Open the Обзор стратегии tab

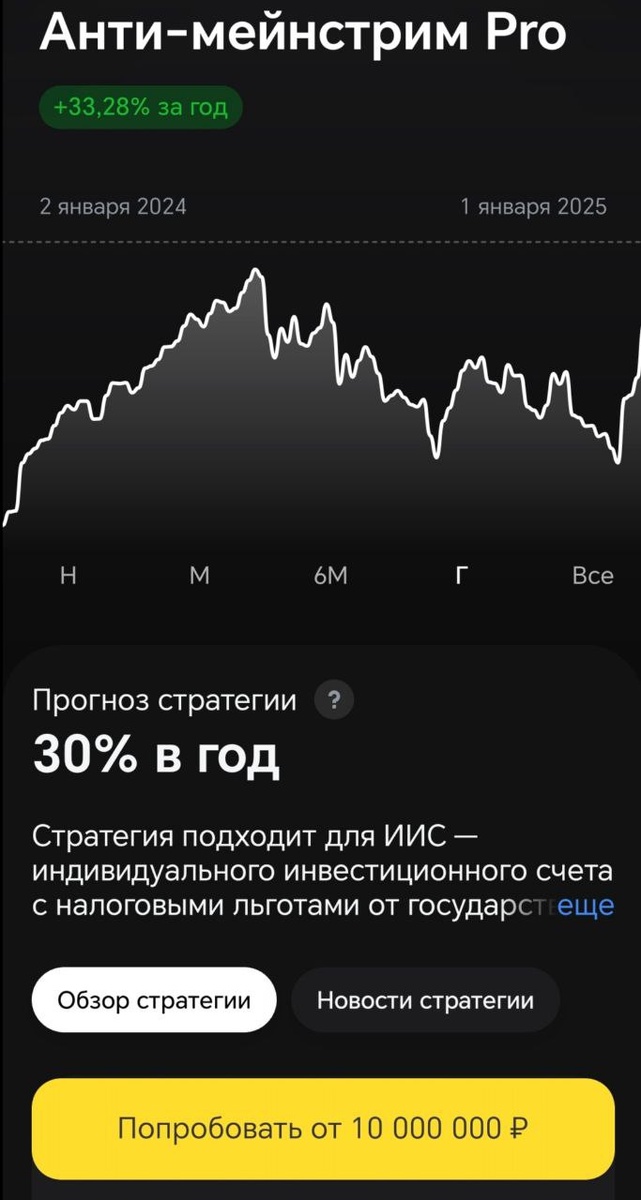point(153,1000)
